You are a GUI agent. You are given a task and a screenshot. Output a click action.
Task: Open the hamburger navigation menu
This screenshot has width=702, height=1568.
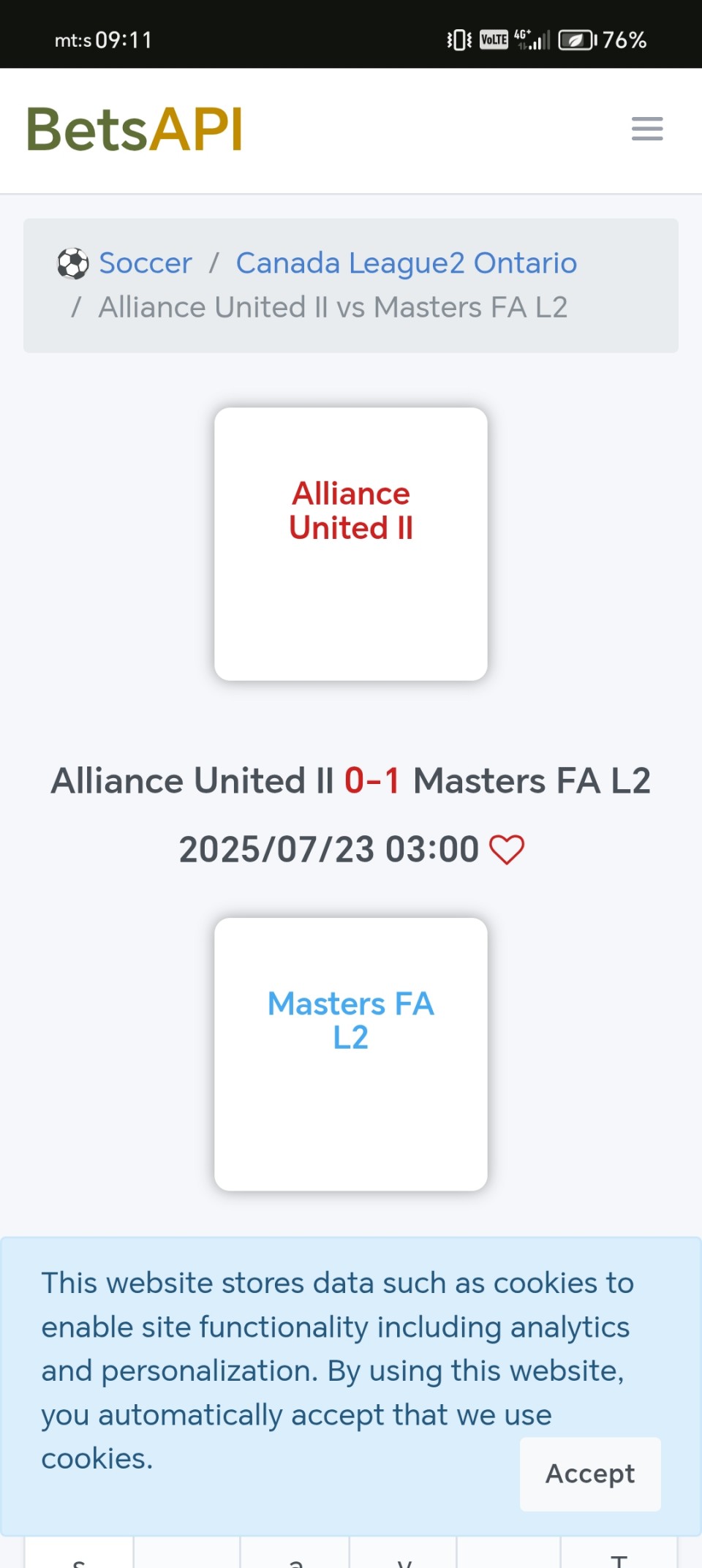pos(647,129)
